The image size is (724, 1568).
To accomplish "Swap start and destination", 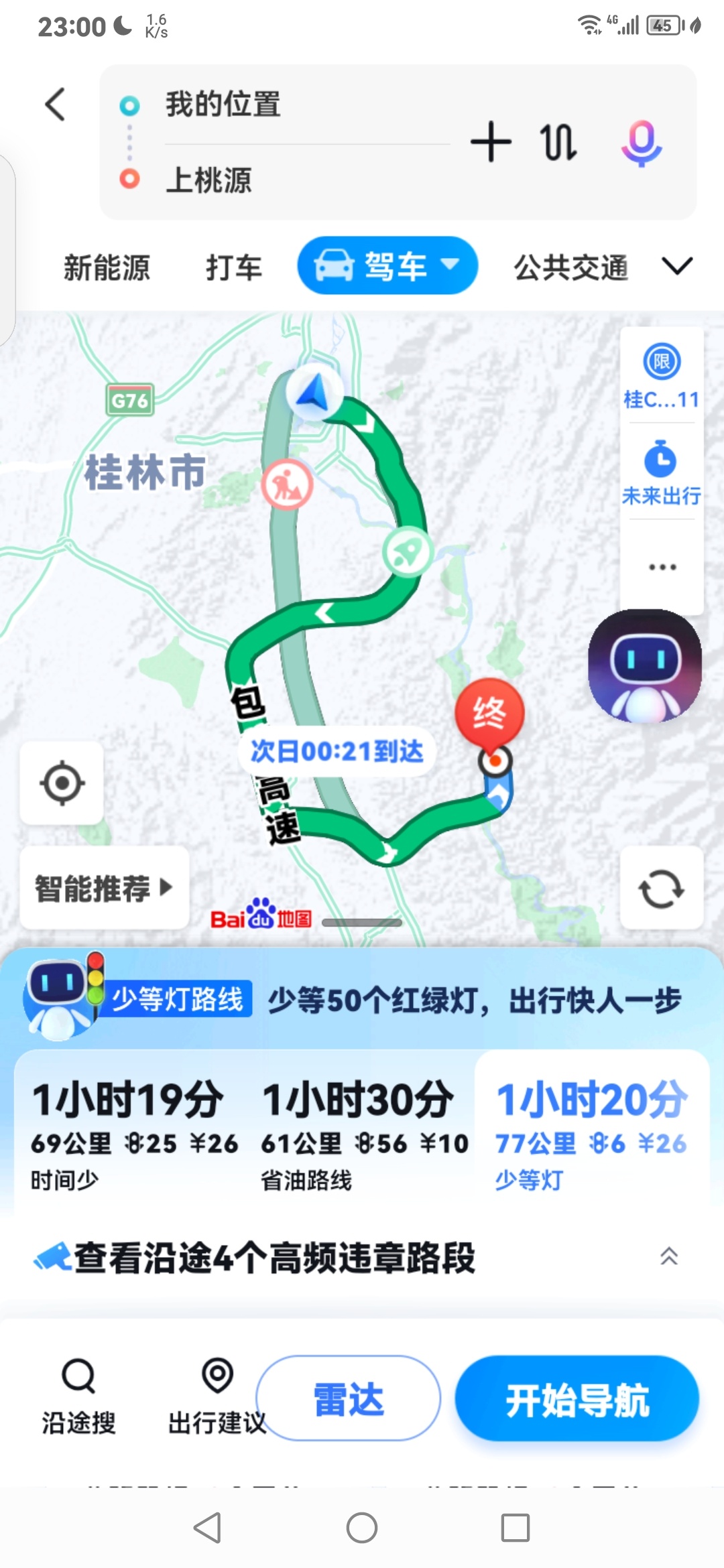I will tap(558, 142).
